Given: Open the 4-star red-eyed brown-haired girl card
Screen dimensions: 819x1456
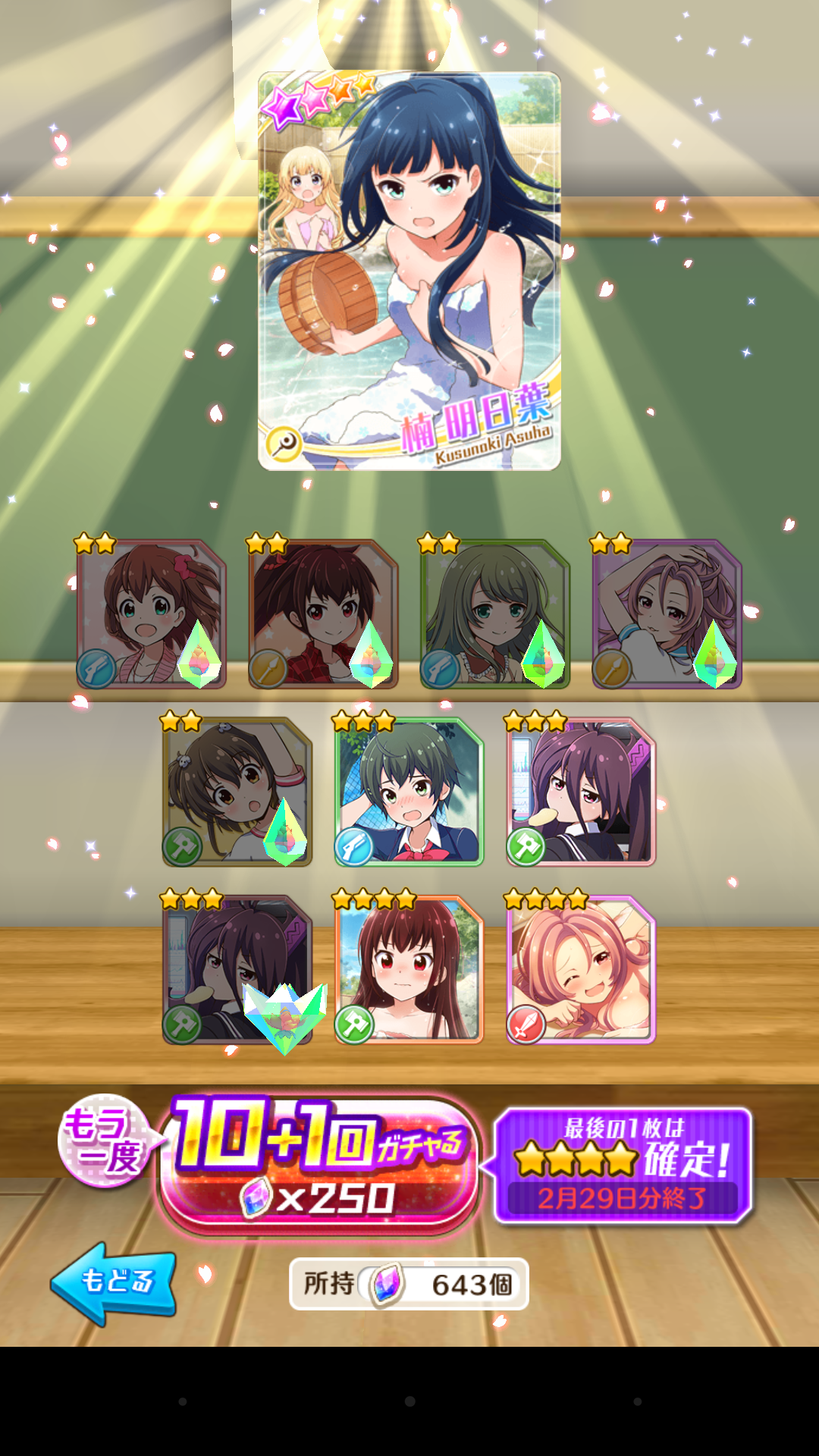Looking at the screenshot, I should click(x=409, y=969).
